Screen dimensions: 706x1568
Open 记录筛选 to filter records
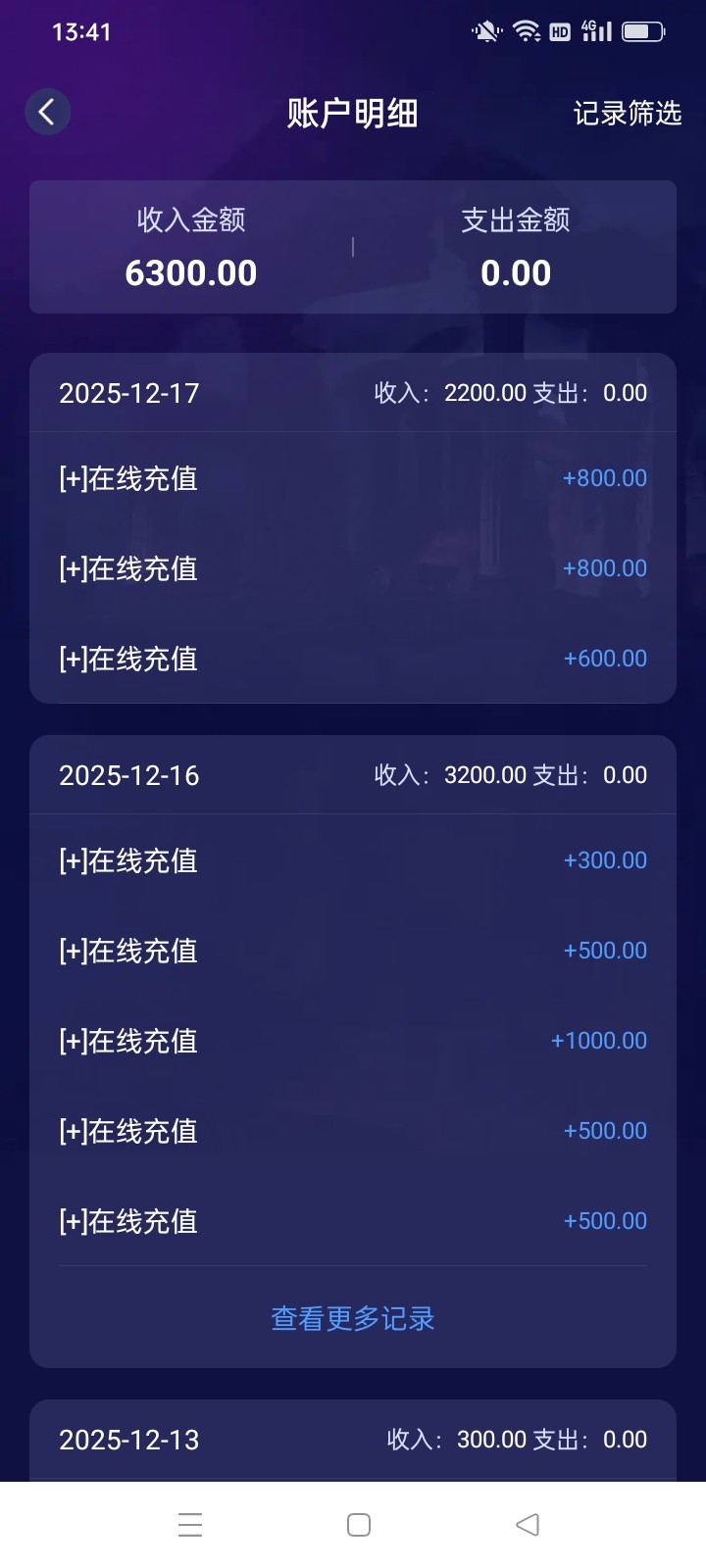click(x=628, y=113)
